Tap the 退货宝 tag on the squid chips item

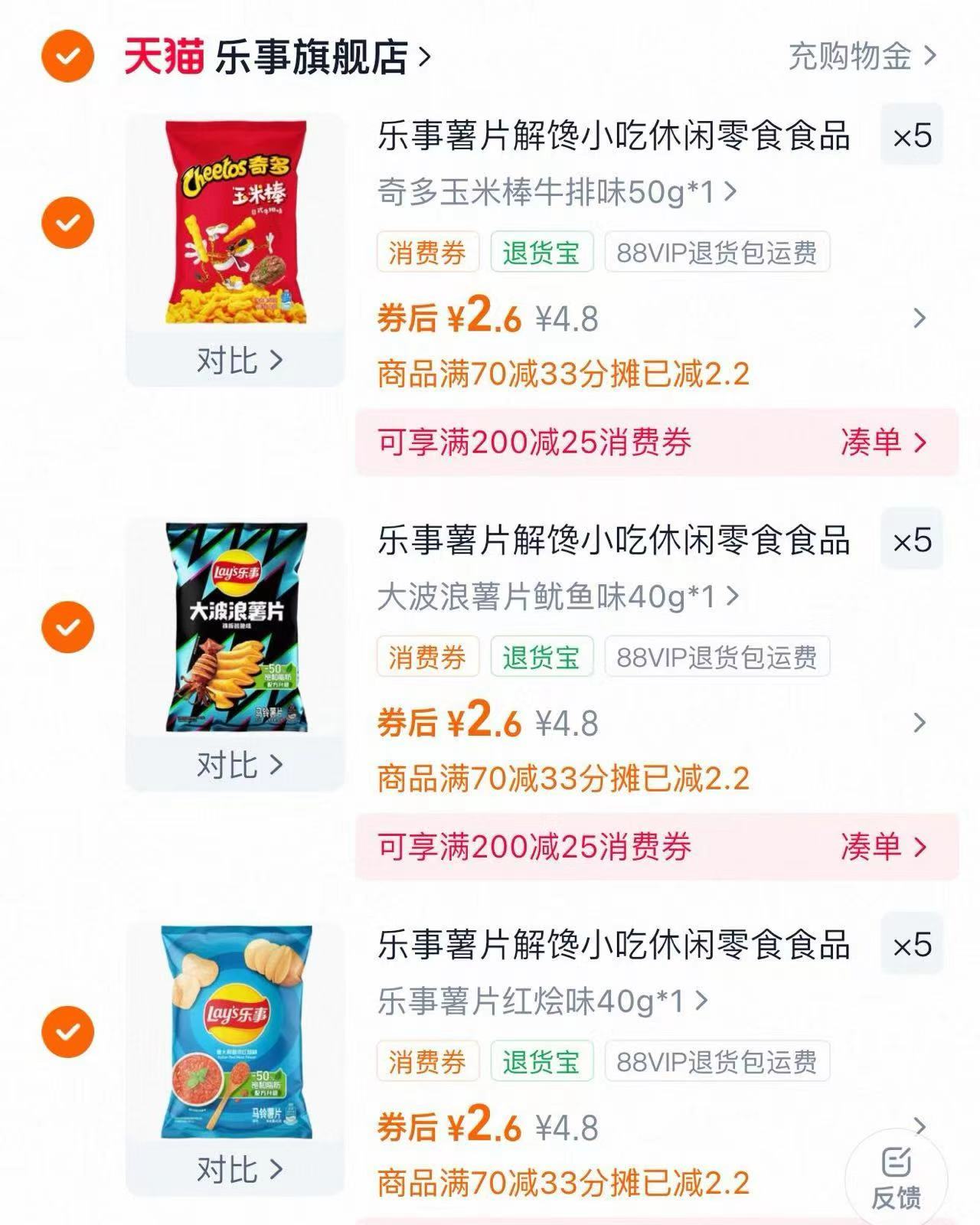point(541,655)
